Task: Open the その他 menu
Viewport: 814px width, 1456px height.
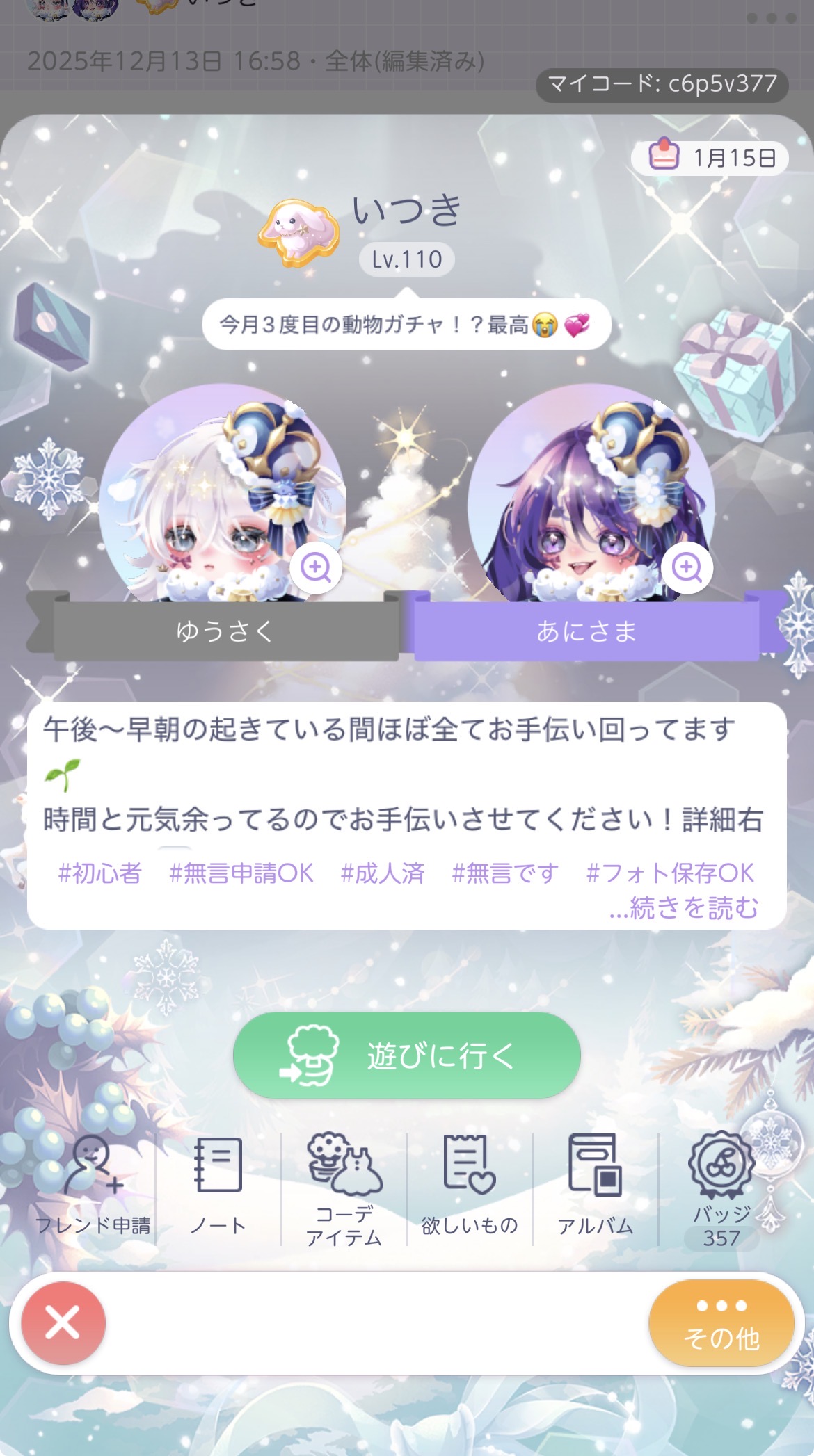Action: 721,1323
